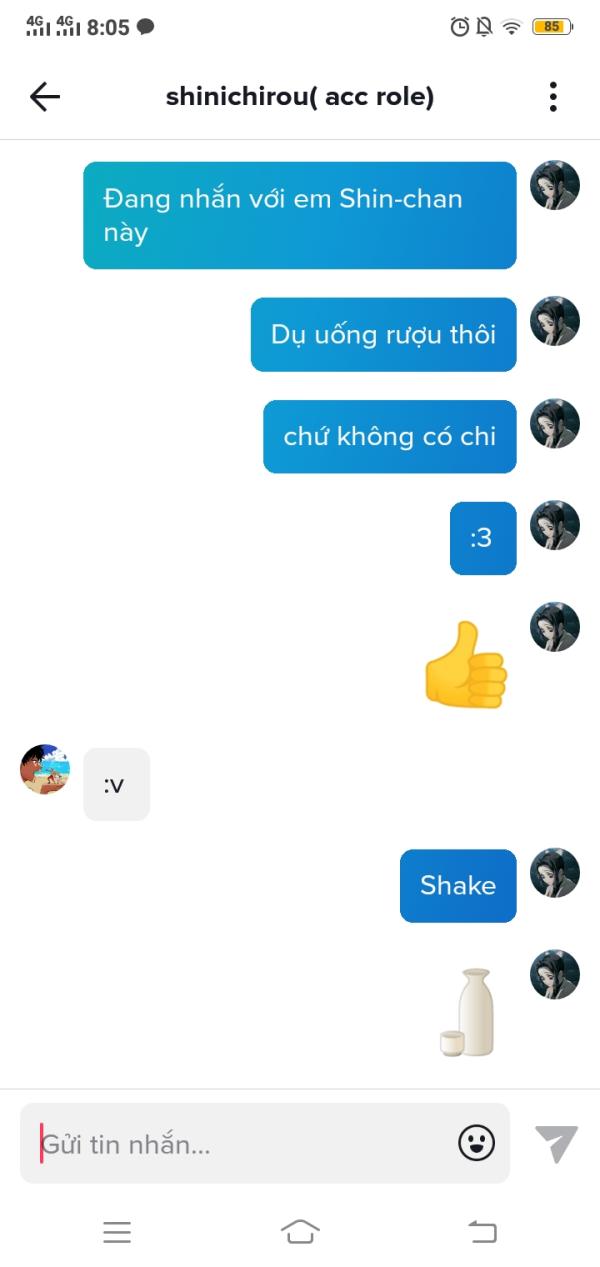Screen dimensions: 600x1267
Task: Open the avatar beside the ":v" message
Action: pos(45,769)
